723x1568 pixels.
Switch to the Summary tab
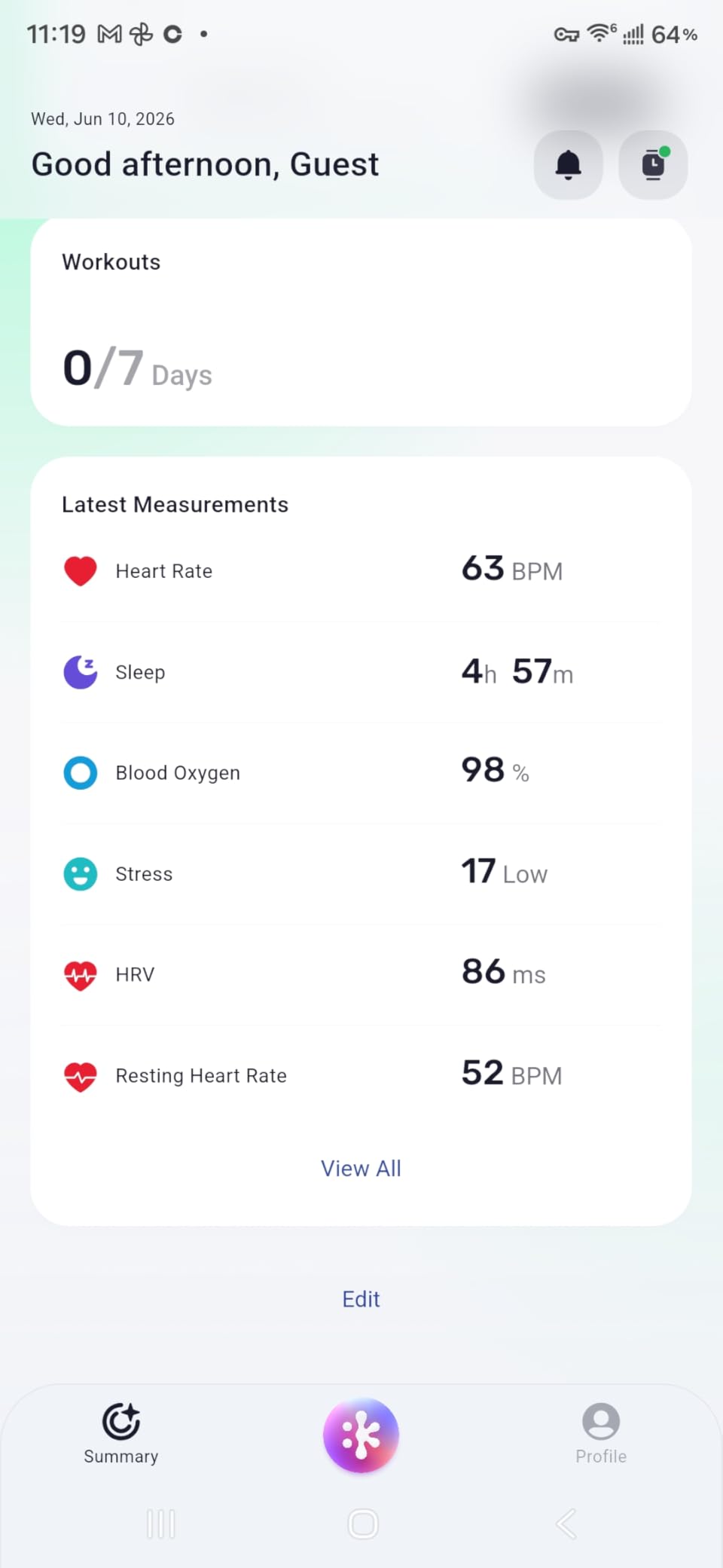click(121, 1434)
